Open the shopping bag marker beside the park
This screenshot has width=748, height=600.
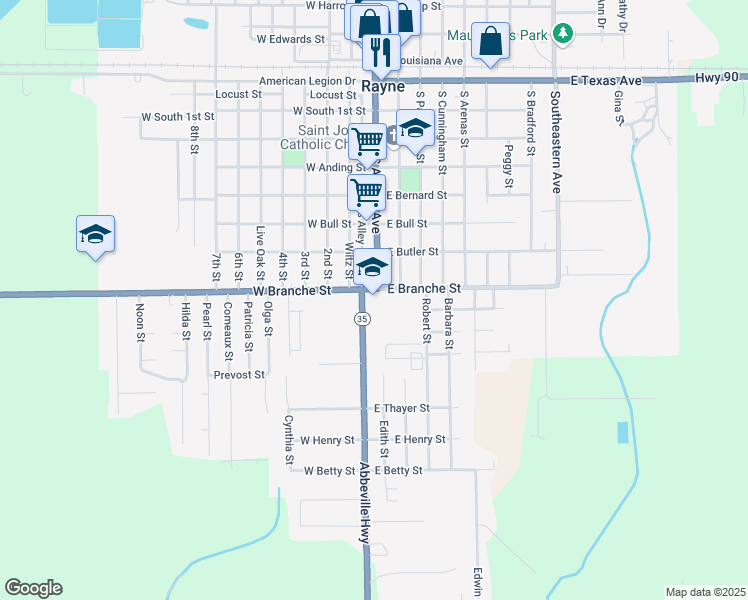[490, 41]
